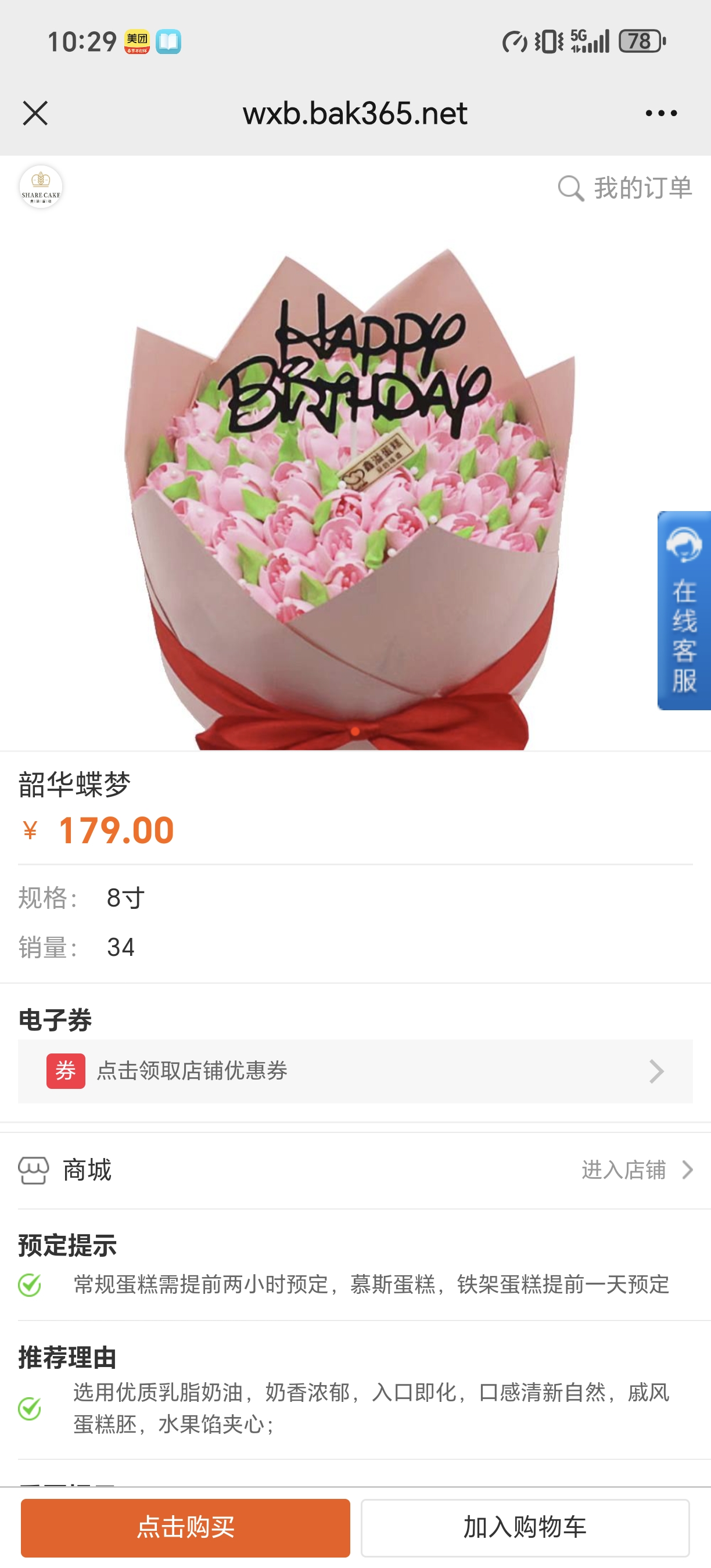This screenshot has height=1568, width=711.
Task: Tap the search magnifier icon
Action: pos(570,188)
